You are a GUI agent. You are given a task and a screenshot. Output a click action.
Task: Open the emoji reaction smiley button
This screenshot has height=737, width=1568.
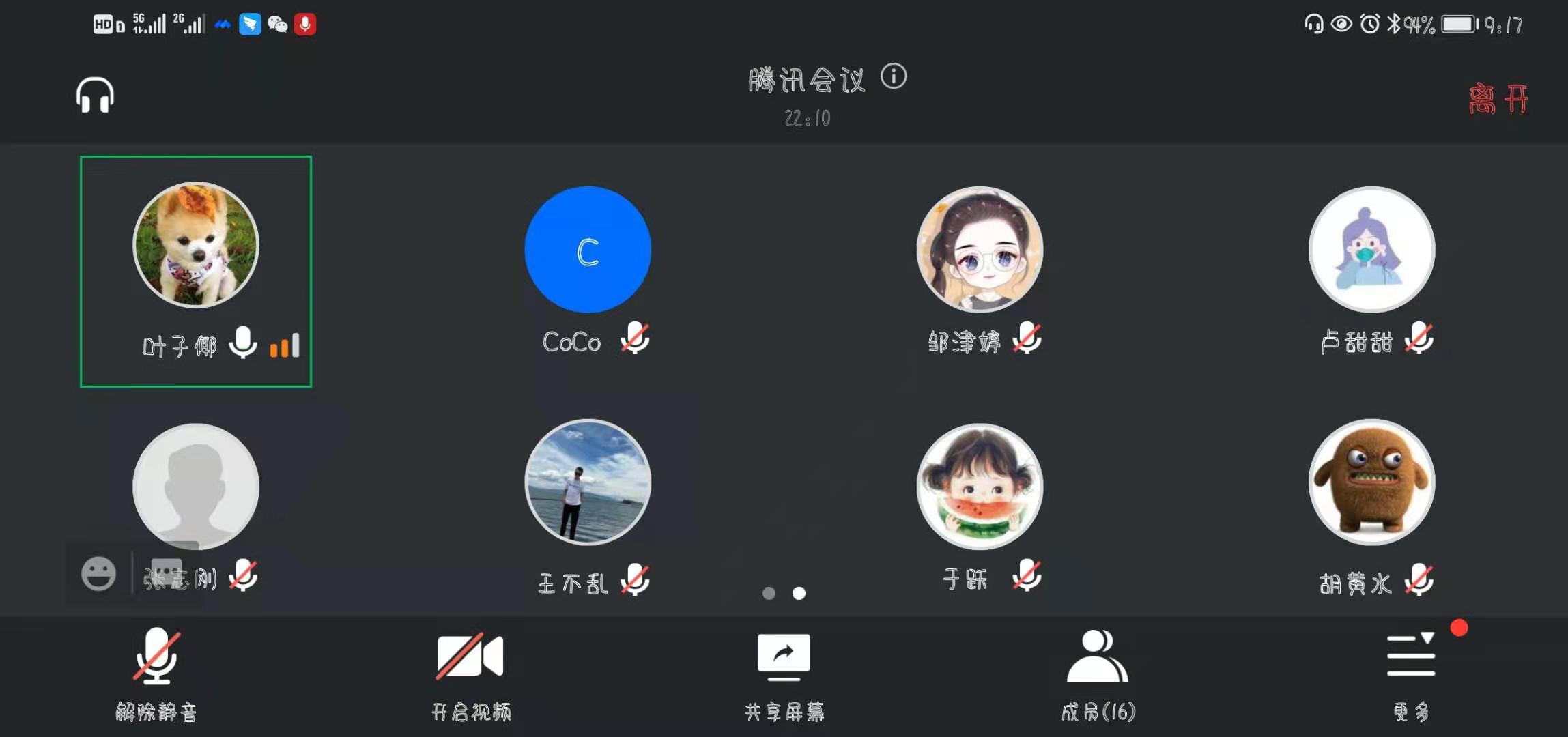pyautogui.click(x=98, y=573)
